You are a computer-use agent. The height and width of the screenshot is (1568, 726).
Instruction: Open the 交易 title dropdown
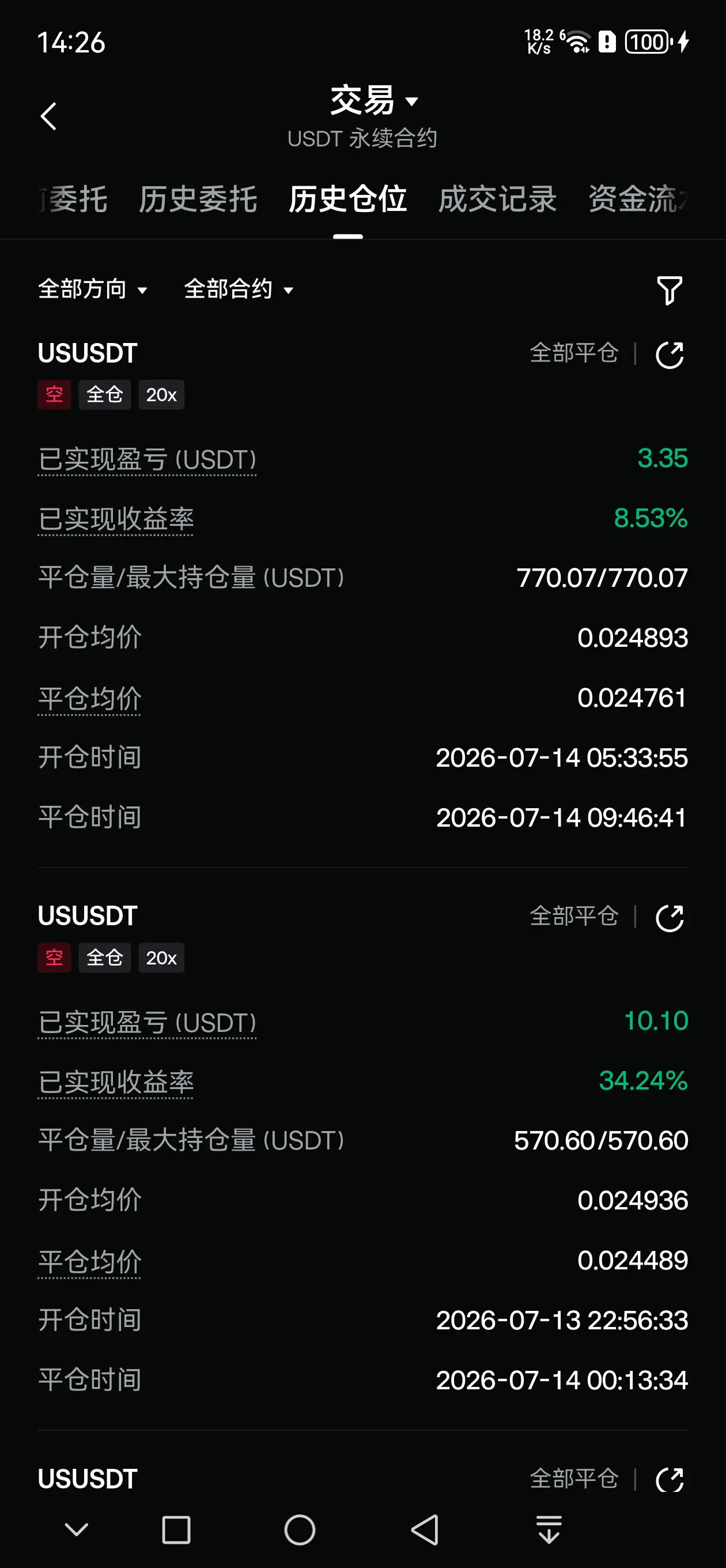point(375,100)
